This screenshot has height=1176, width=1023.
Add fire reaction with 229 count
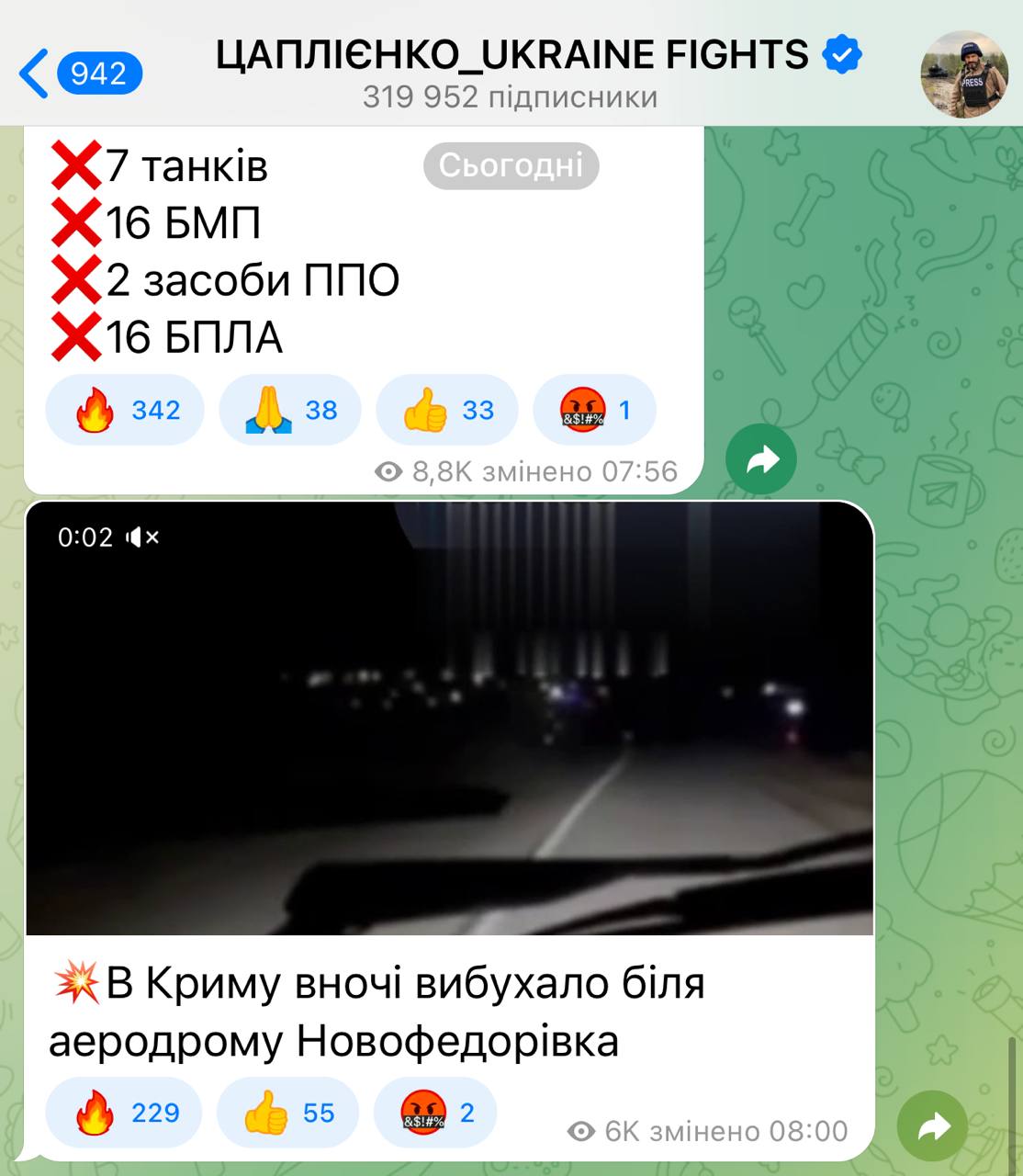coord(124,1113)
